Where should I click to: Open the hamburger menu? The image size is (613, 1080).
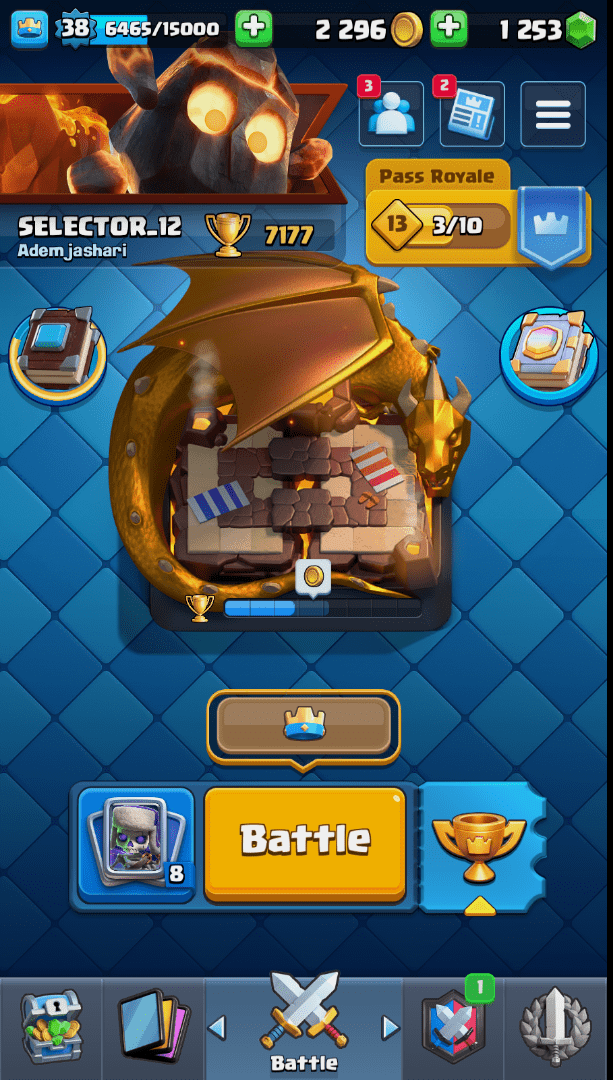553,114
